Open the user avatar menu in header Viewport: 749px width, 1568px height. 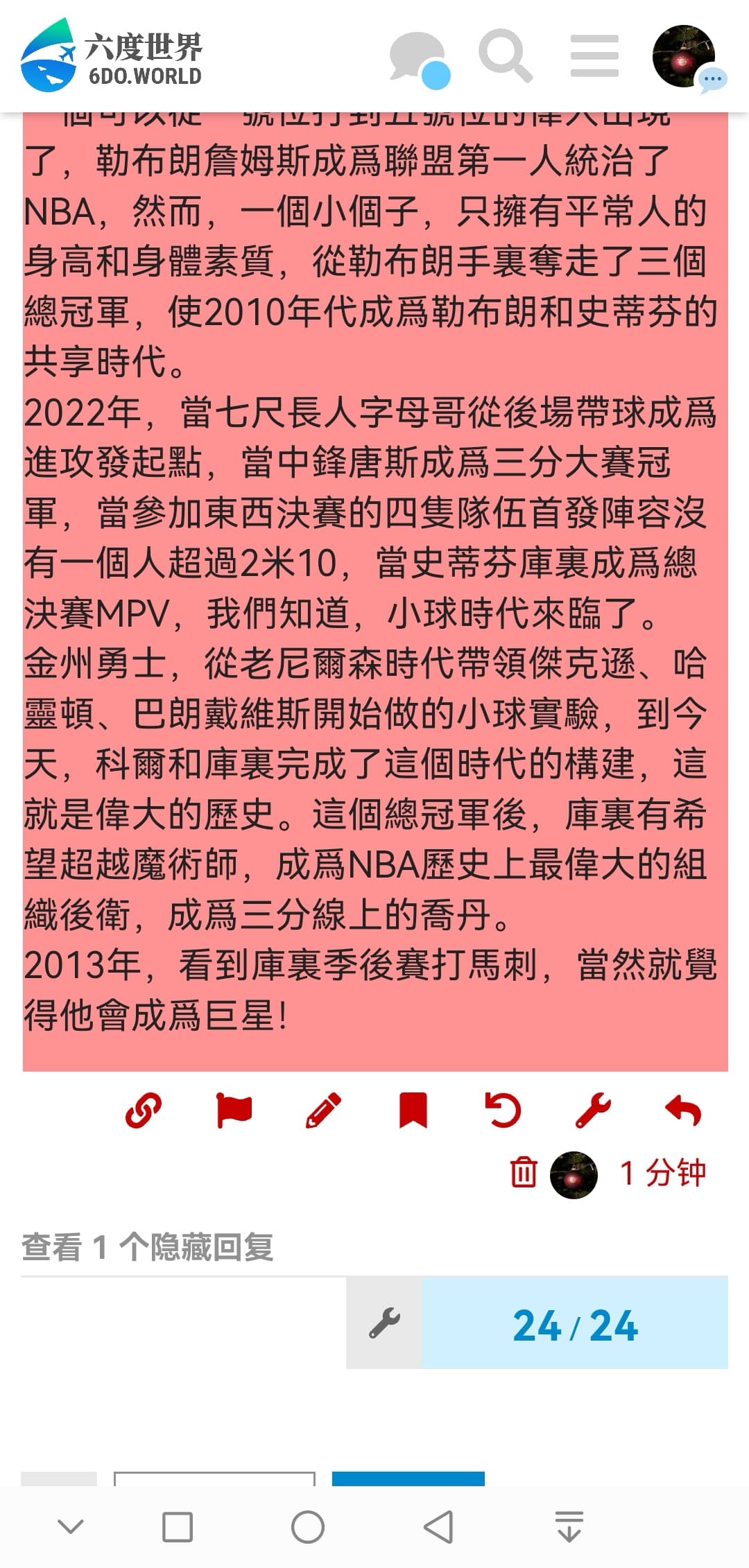tap(685, 57)
